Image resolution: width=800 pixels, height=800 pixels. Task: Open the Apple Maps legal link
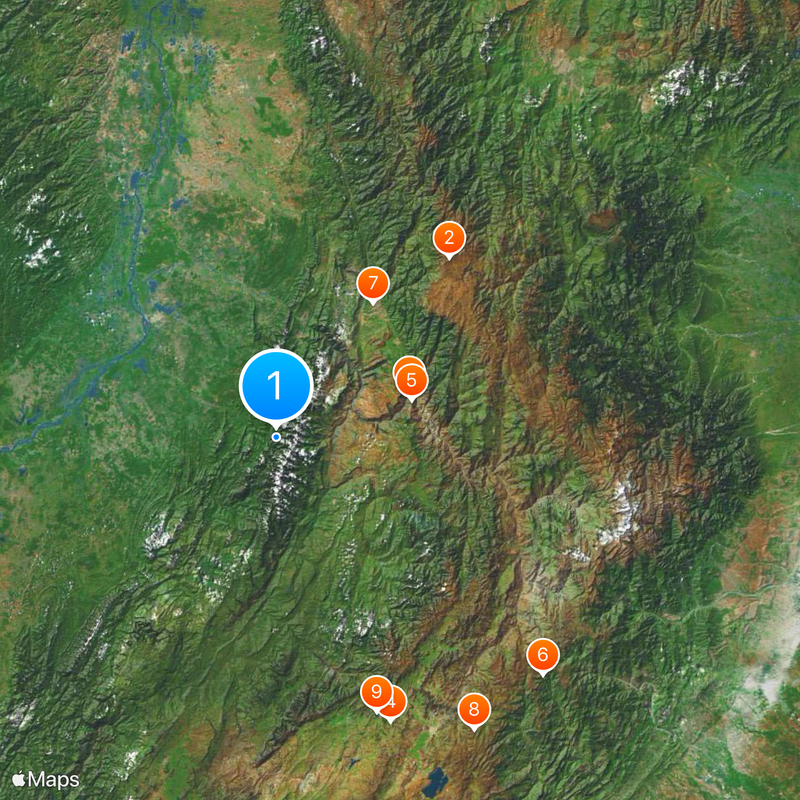(x=46, y=779)
